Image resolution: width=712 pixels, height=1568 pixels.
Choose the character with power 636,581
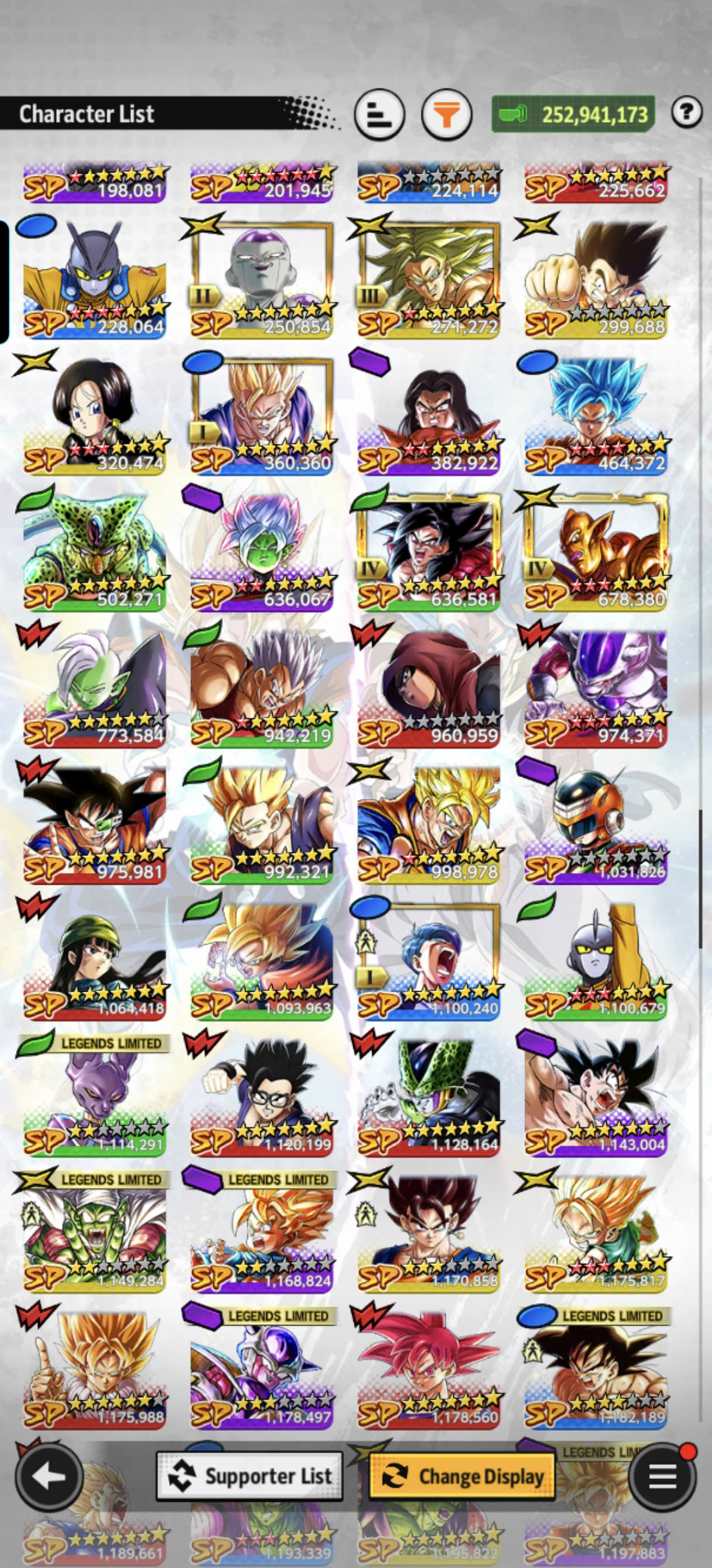[428, 552]
